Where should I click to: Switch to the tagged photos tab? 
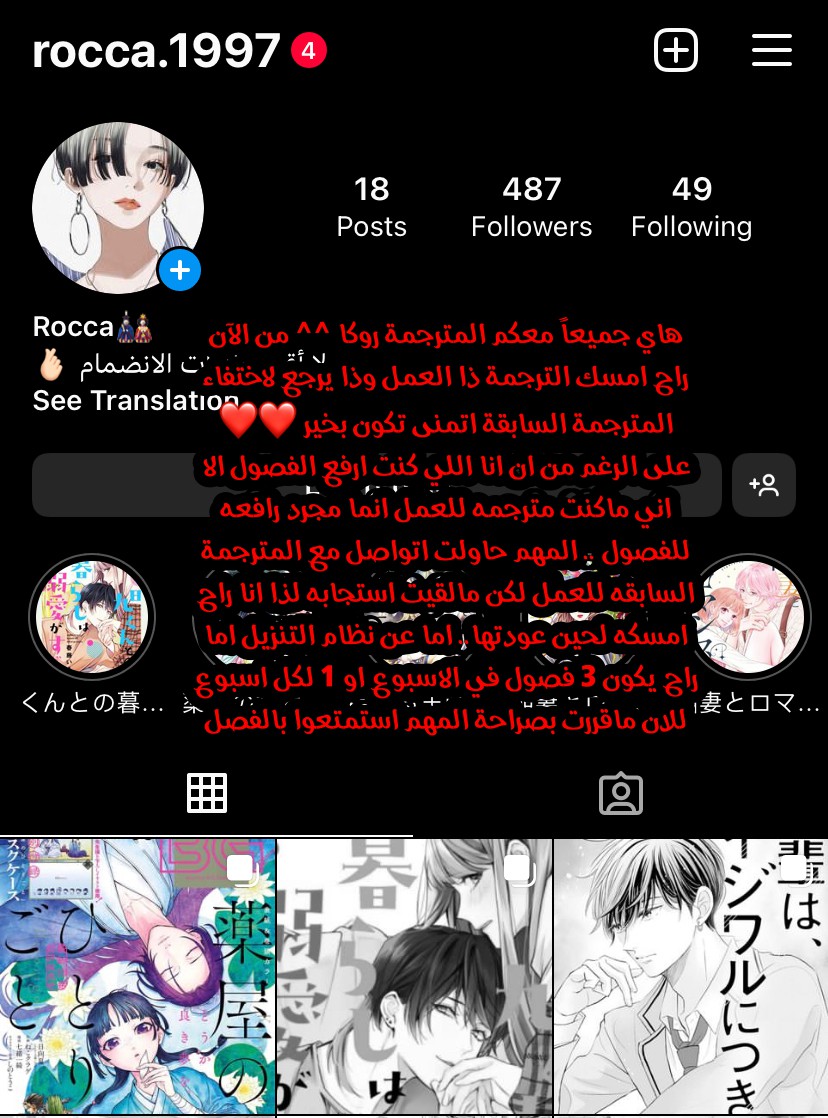point(620,793)
